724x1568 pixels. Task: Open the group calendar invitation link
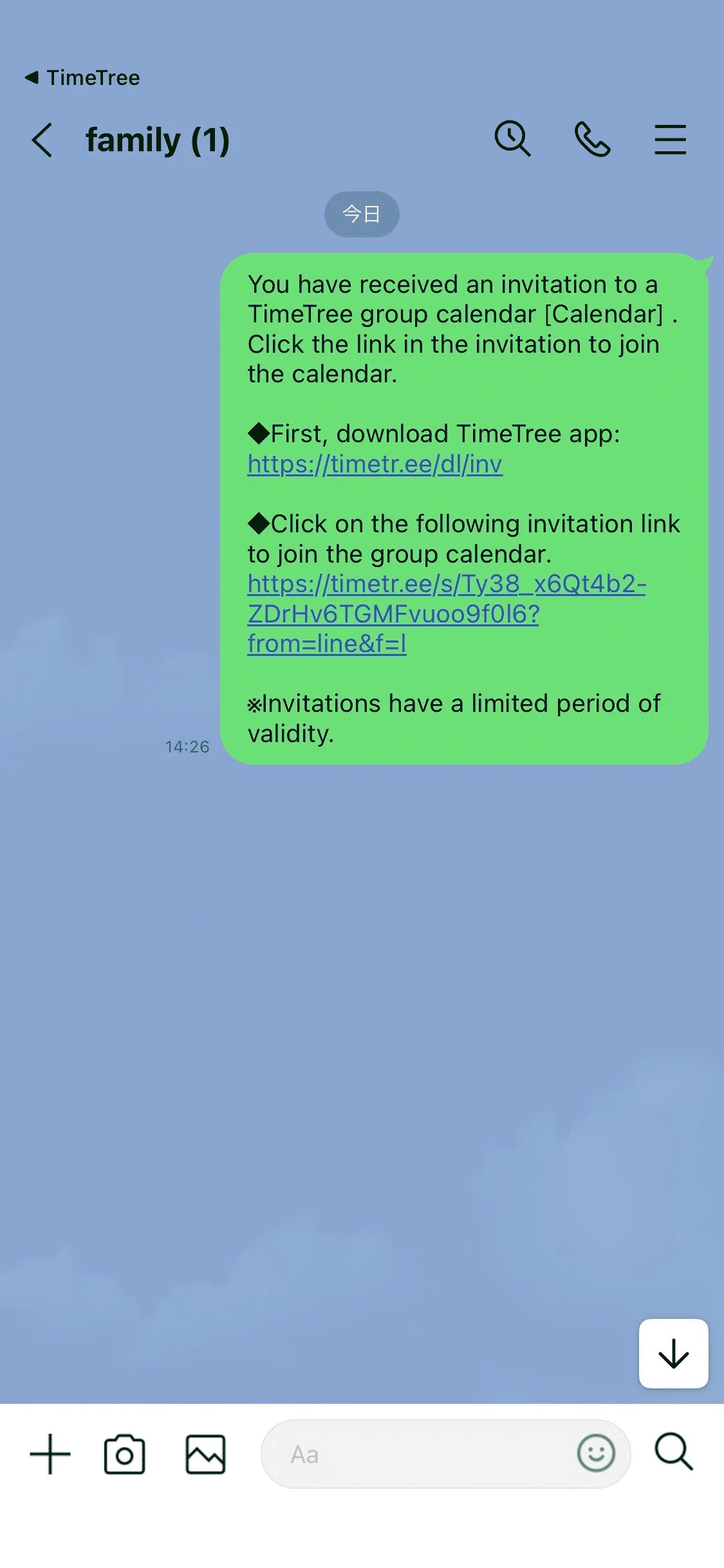447,613
